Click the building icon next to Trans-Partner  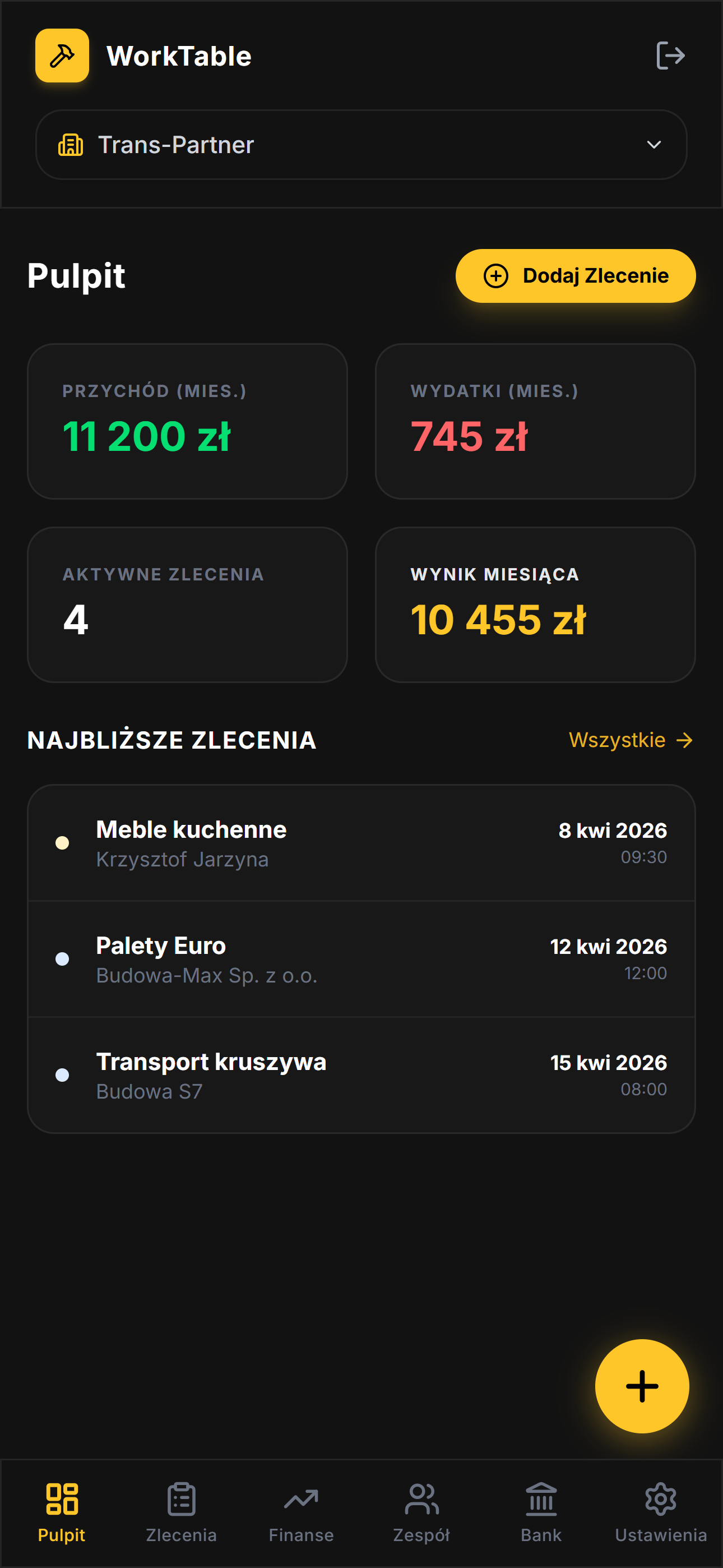[71, 145]
